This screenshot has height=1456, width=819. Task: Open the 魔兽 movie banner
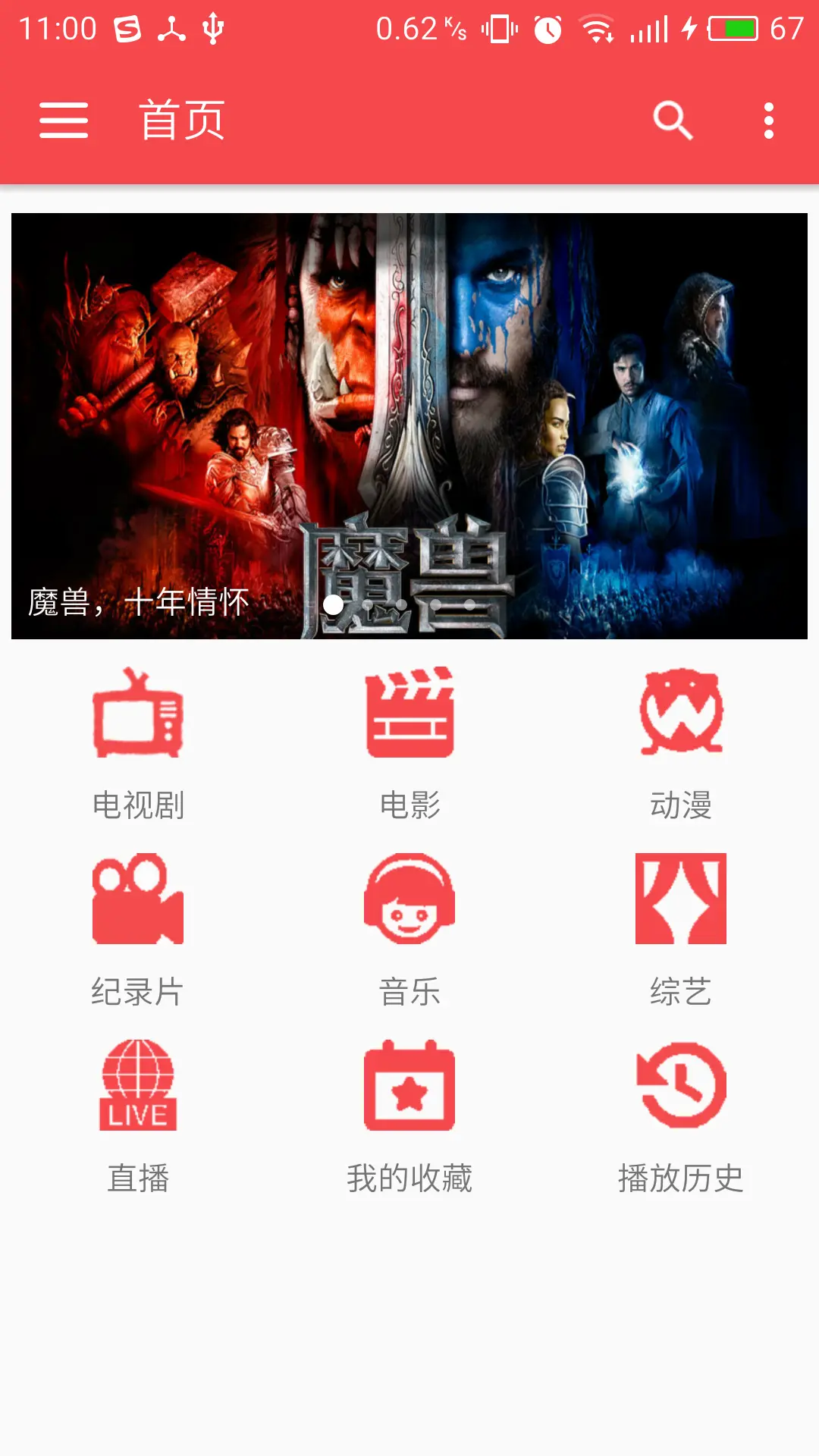(409, 425)
